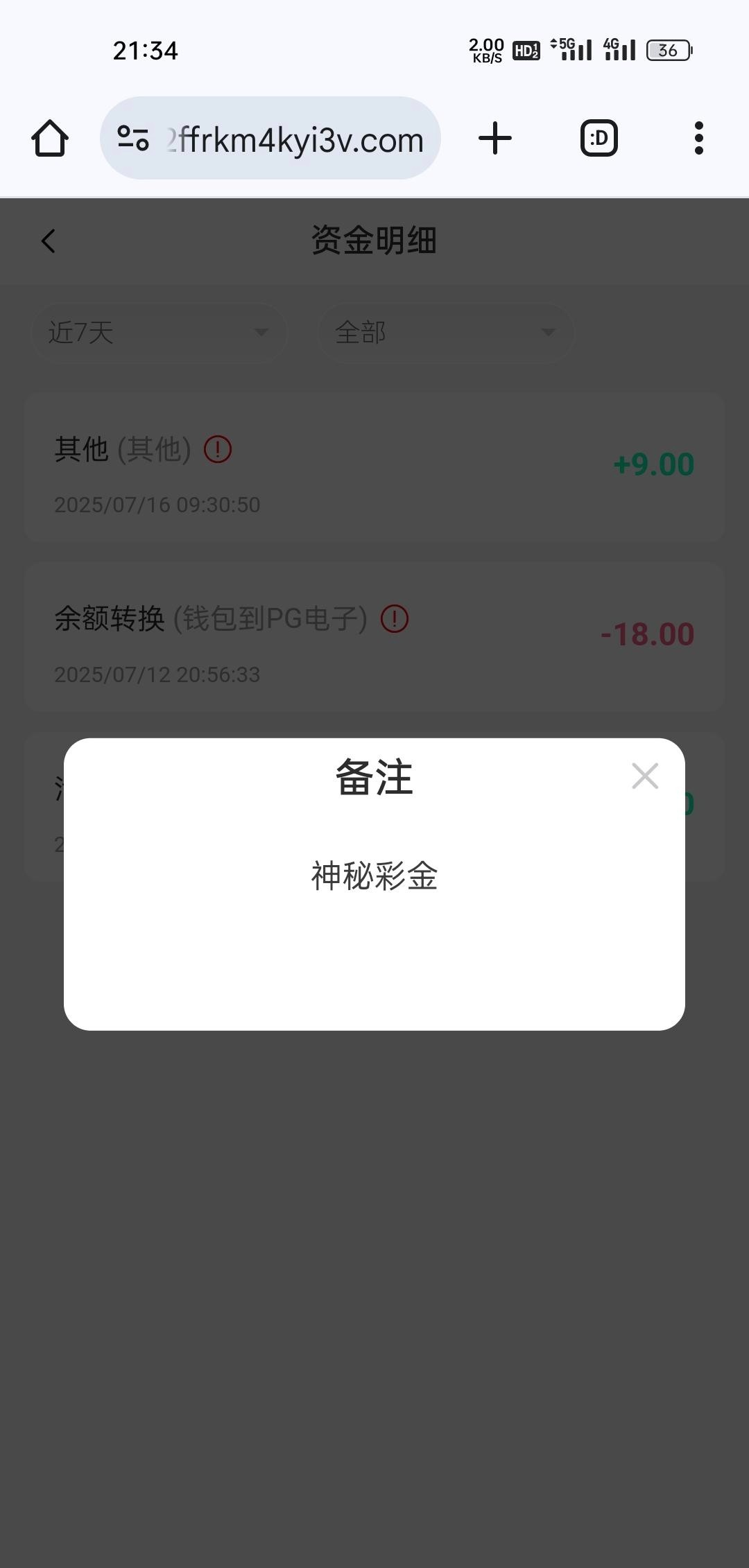Open a new browser tab
749x1568 pixels.
pos(495,138)
